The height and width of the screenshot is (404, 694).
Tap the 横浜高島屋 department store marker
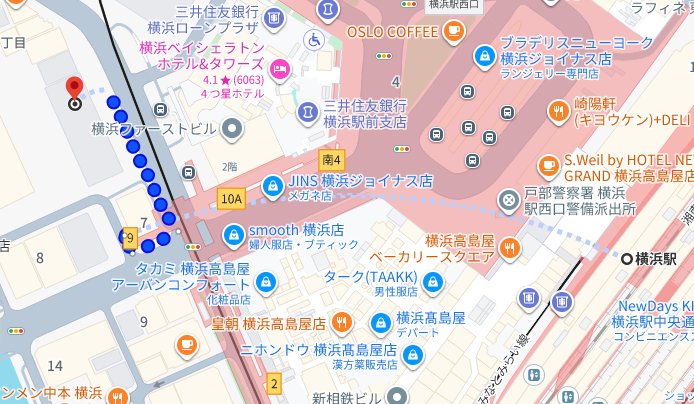(380, 324)
